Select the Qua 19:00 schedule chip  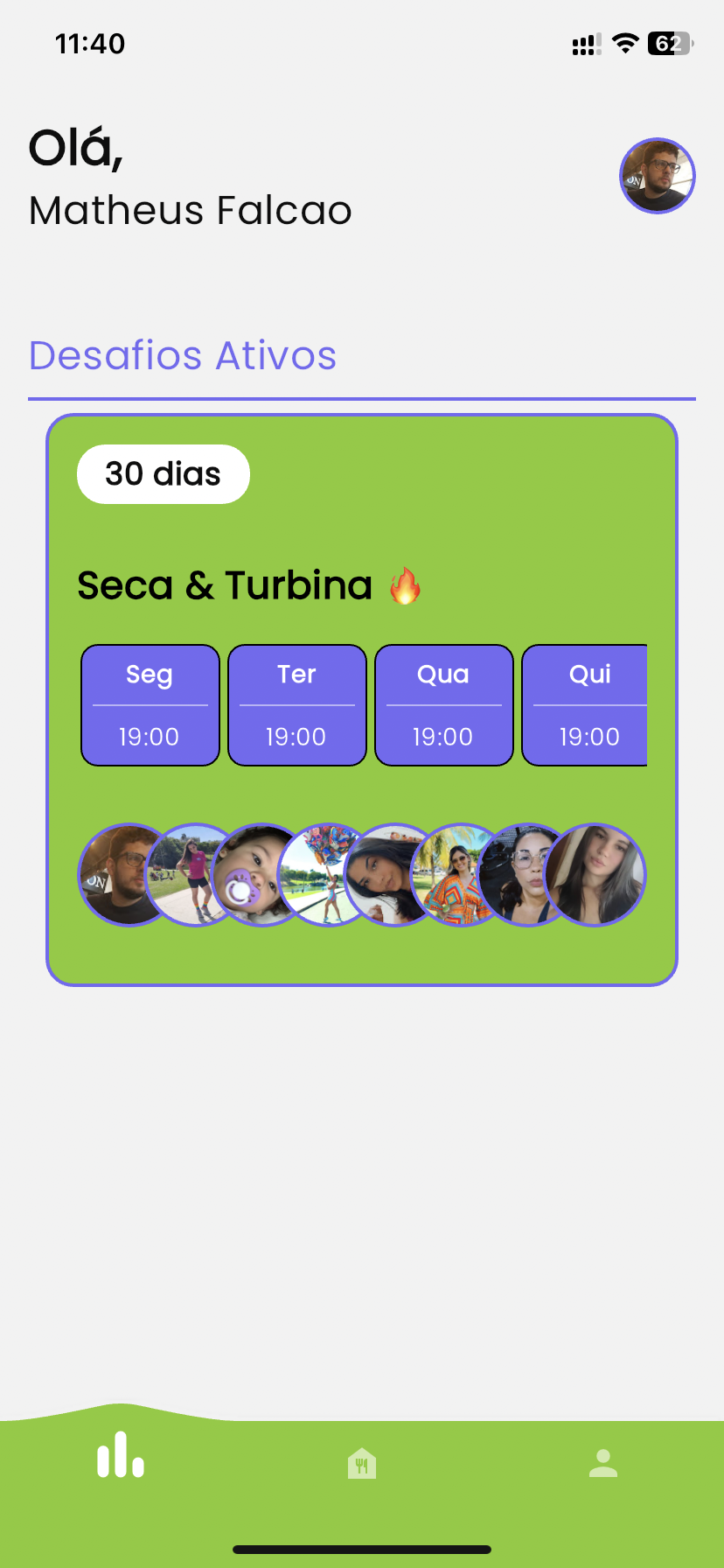click(443, 705)
